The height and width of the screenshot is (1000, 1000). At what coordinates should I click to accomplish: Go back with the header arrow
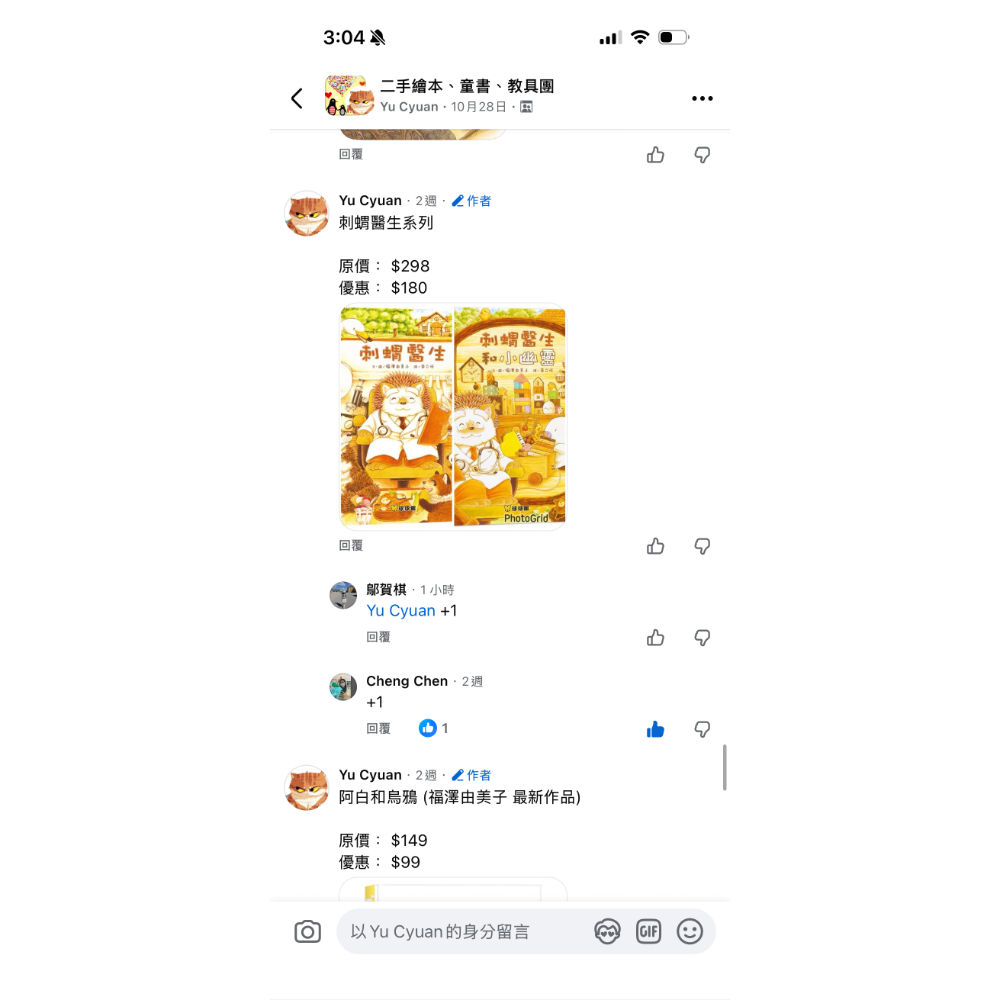tap(297, 98)
